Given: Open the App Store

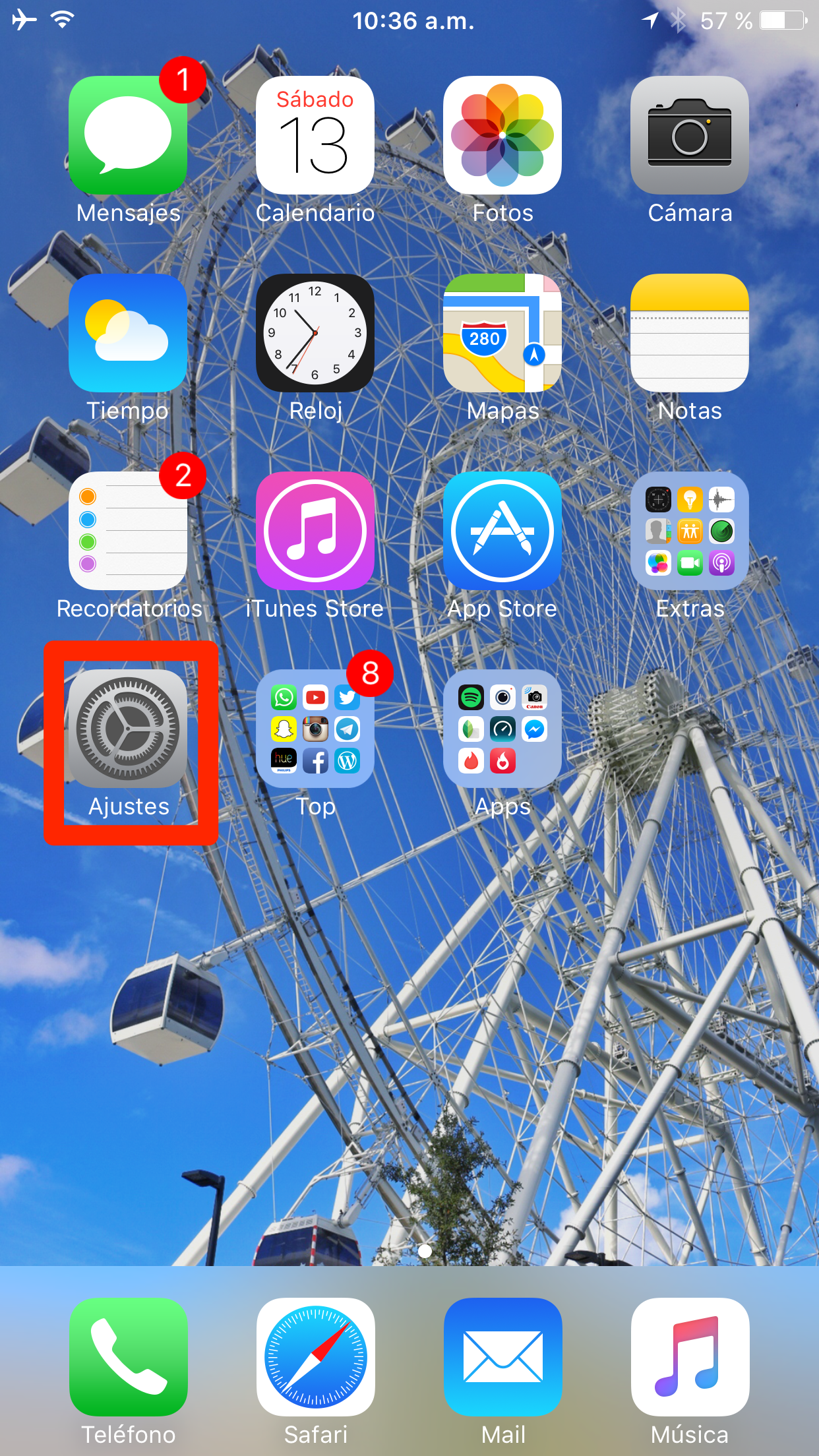Looking at the screenshot, I should [502, 531].
